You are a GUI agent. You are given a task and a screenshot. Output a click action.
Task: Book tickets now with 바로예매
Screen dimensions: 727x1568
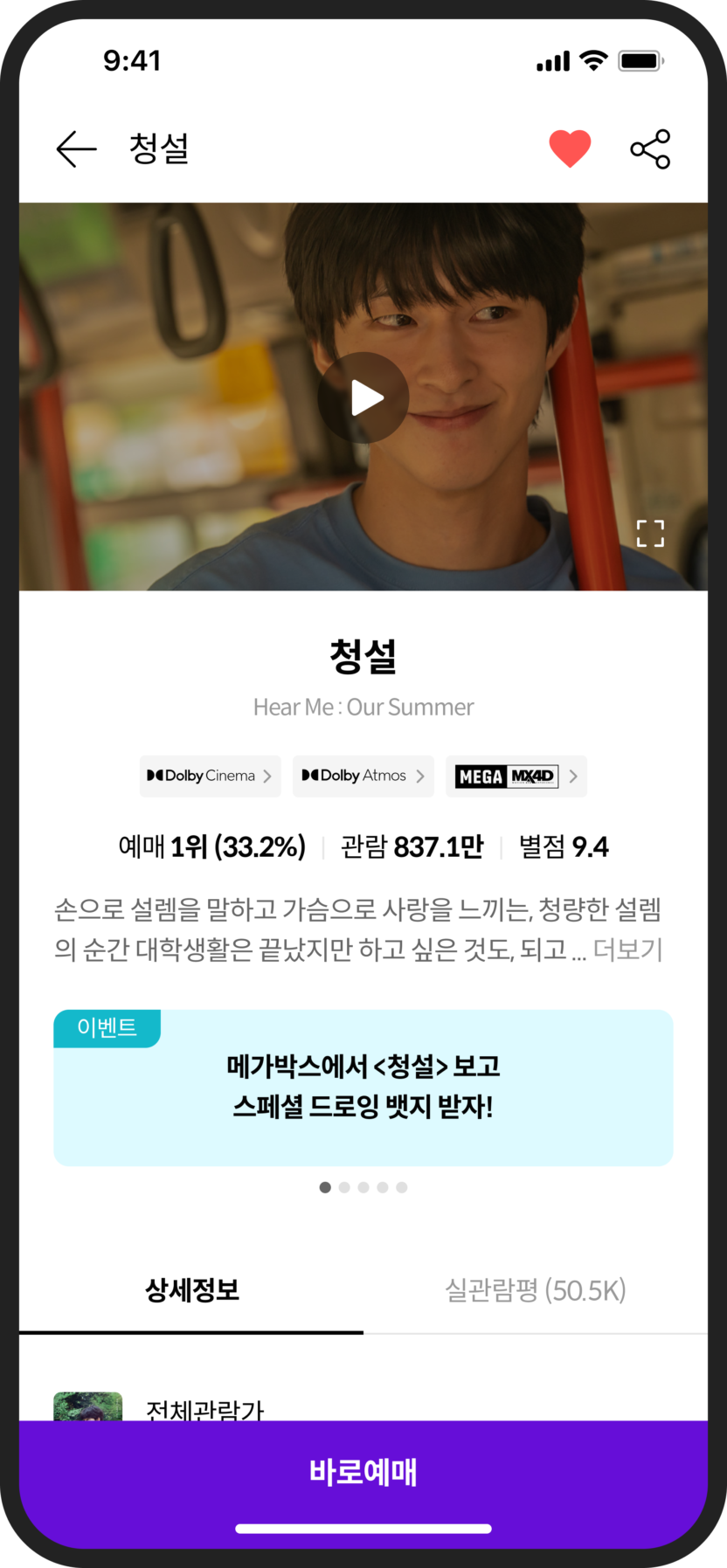pyautogui.click(x=363, y=1472)
